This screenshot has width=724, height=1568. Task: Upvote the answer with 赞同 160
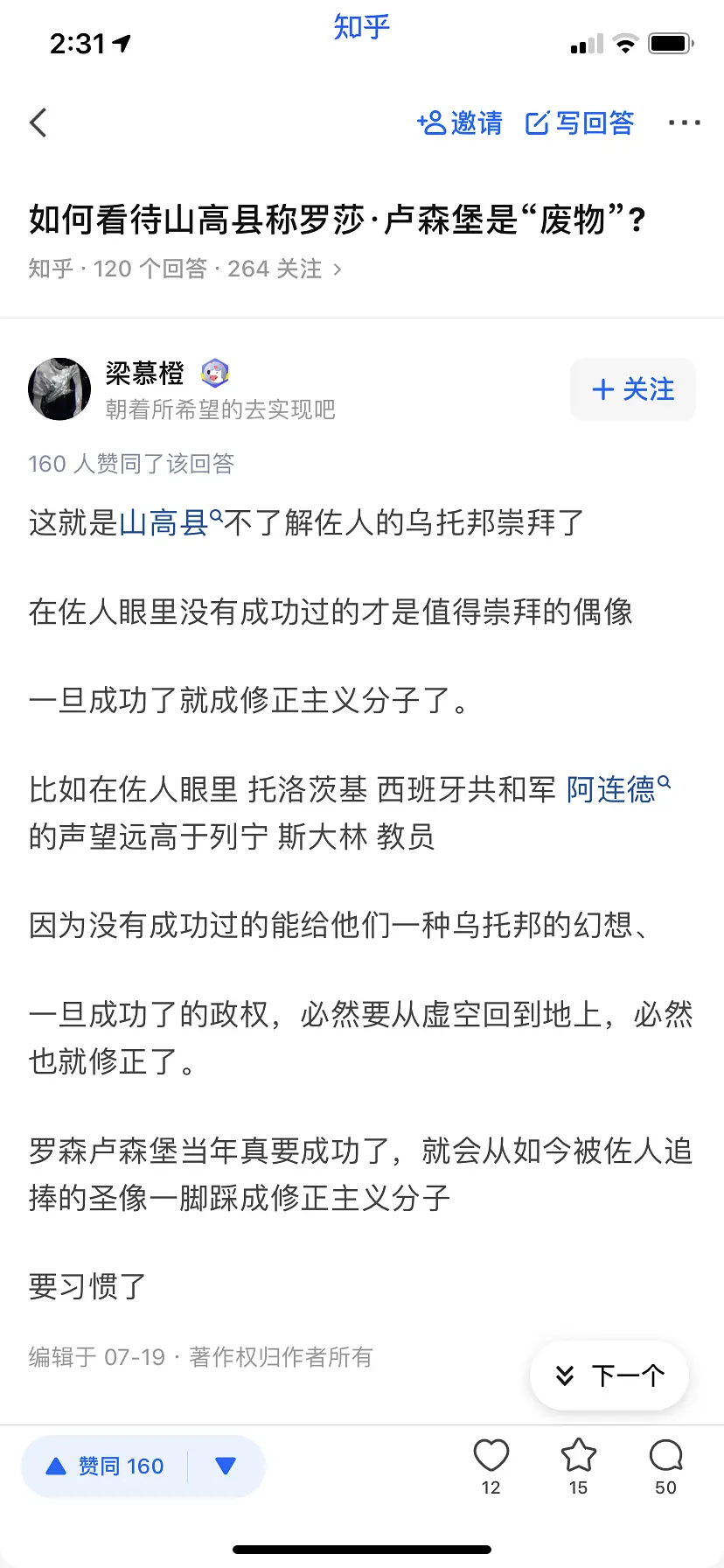(106, 1466)
